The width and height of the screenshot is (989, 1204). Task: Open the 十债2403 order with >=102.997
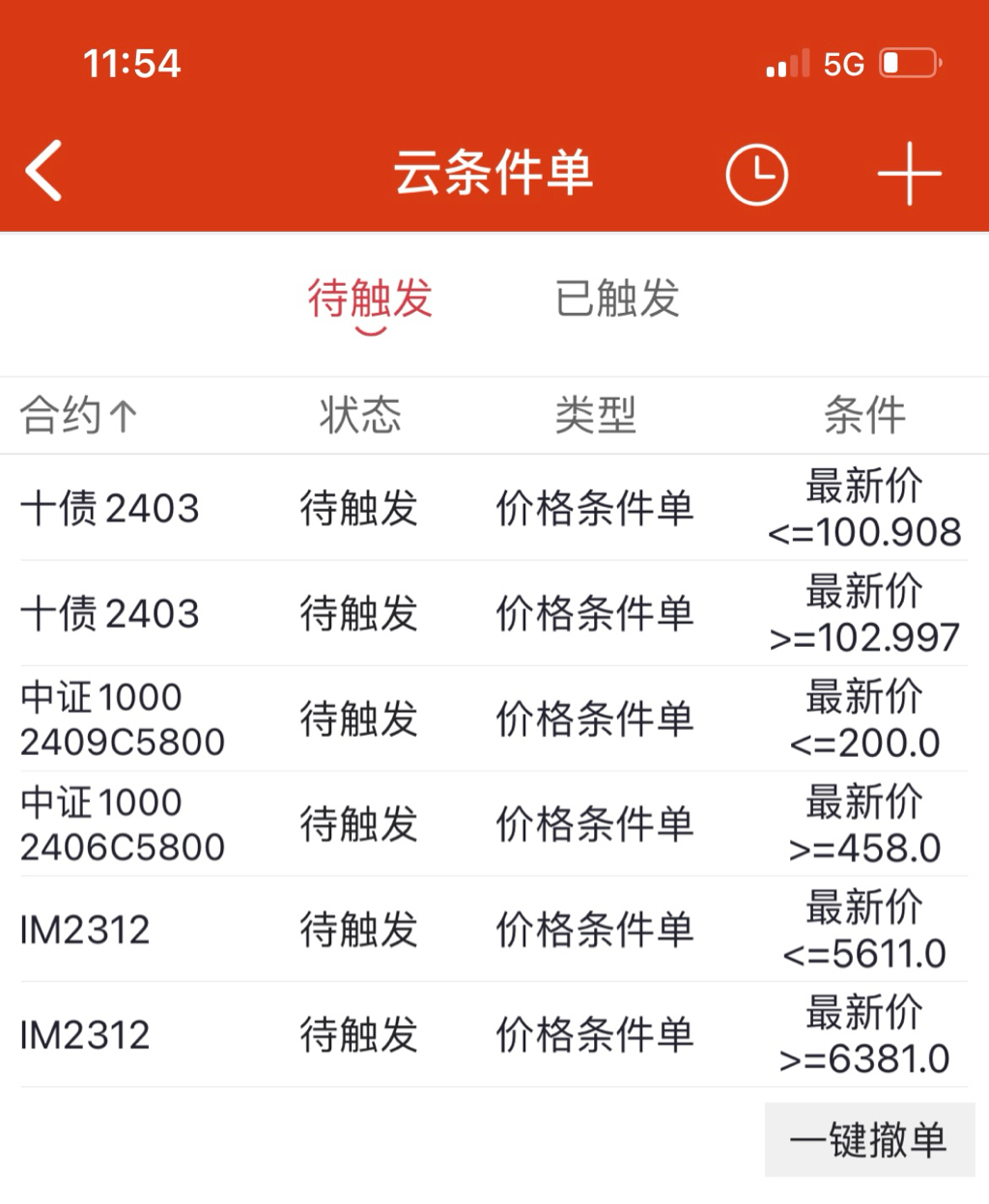[x=493, y=614]
